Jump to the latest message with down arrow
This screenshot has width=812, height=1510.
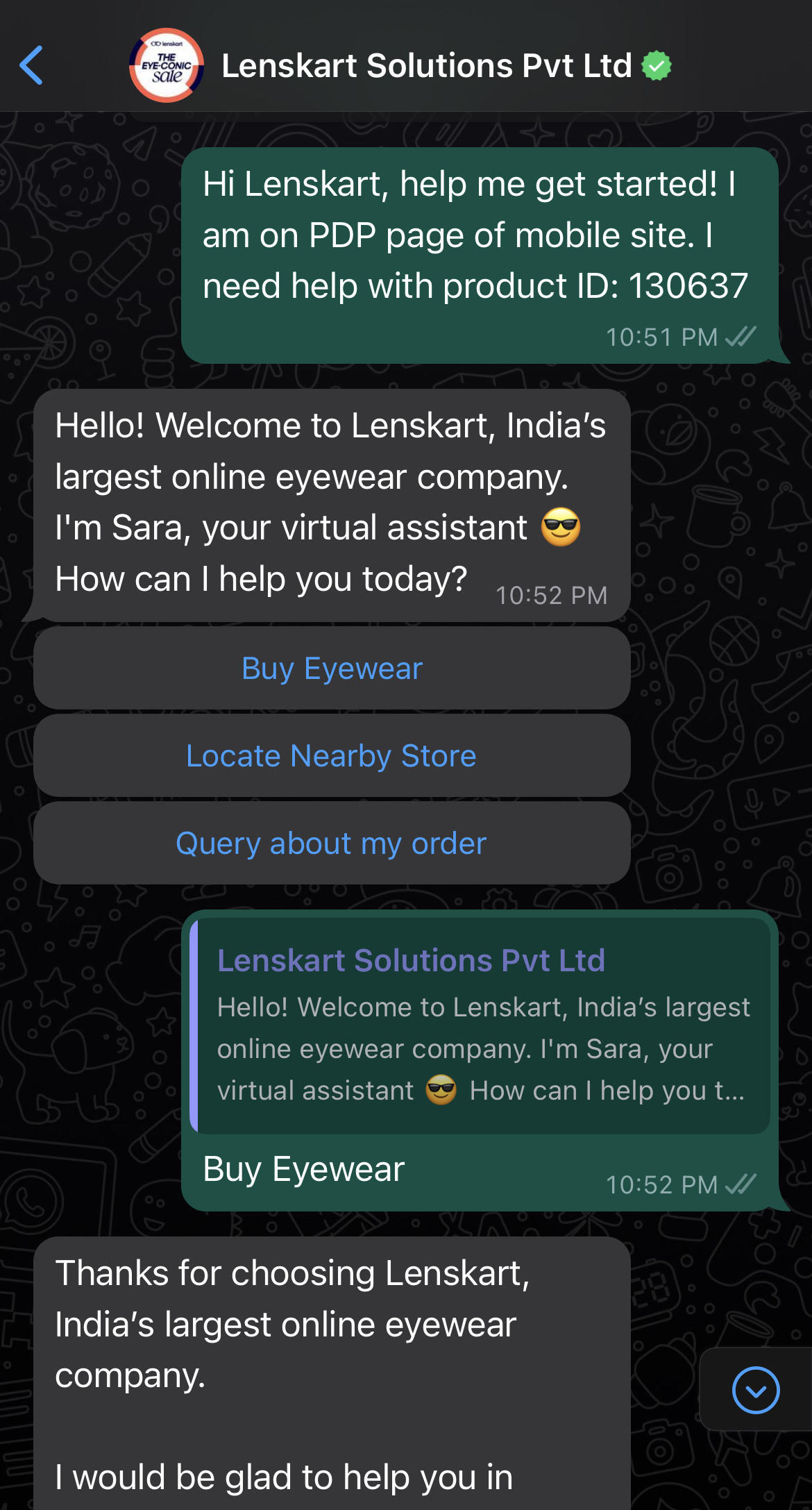point(756,1390)
